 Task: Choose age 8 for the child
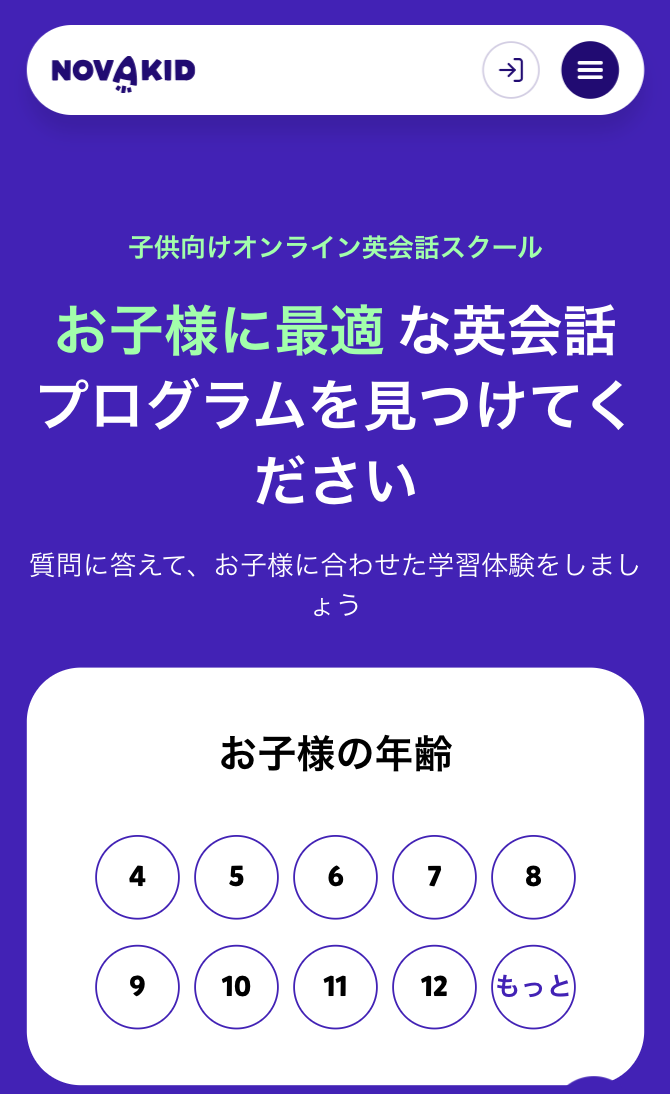coord(534,877)
